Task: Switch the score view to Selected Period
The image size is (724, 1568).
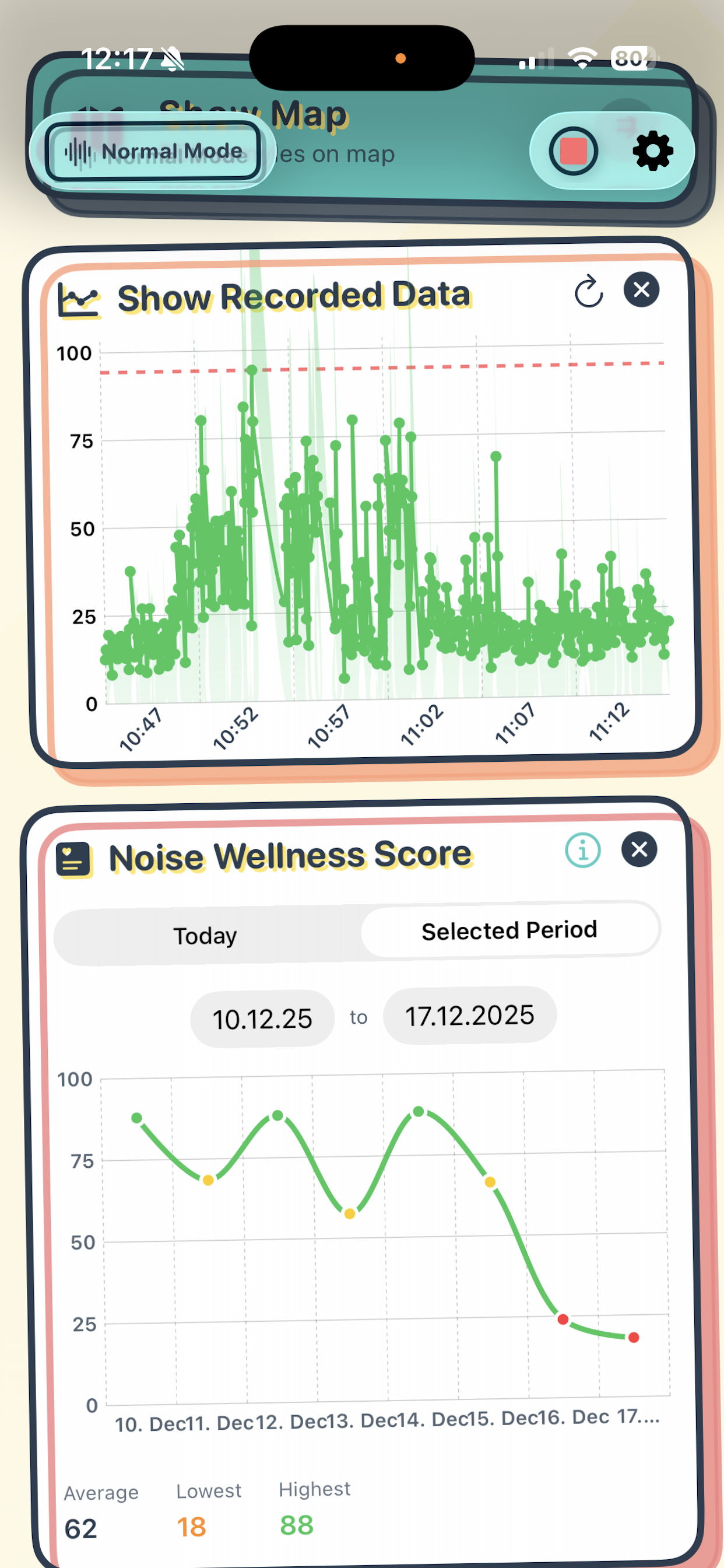Action: point(510,930)
